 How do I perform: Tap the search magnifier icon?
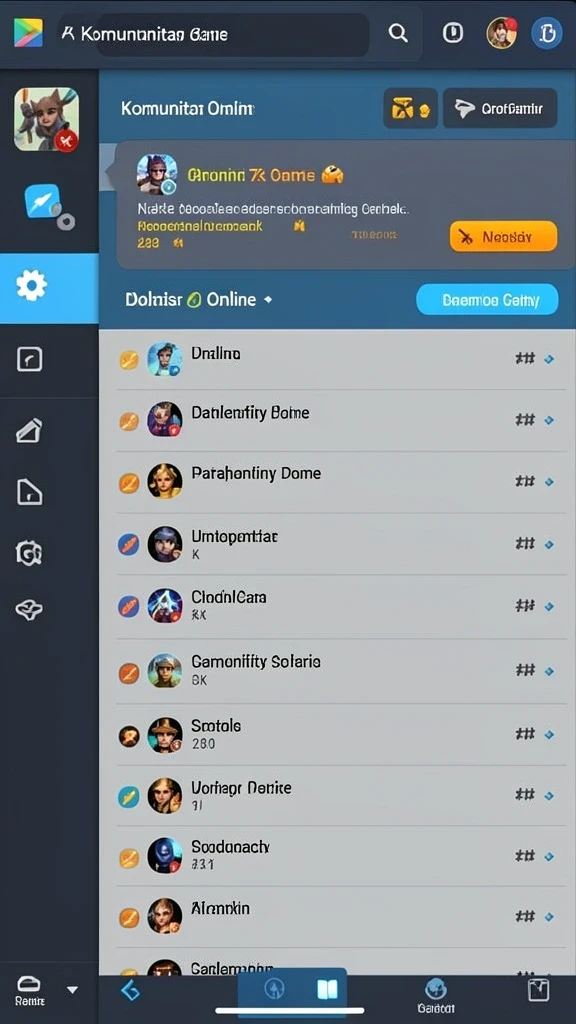[398, 33]
